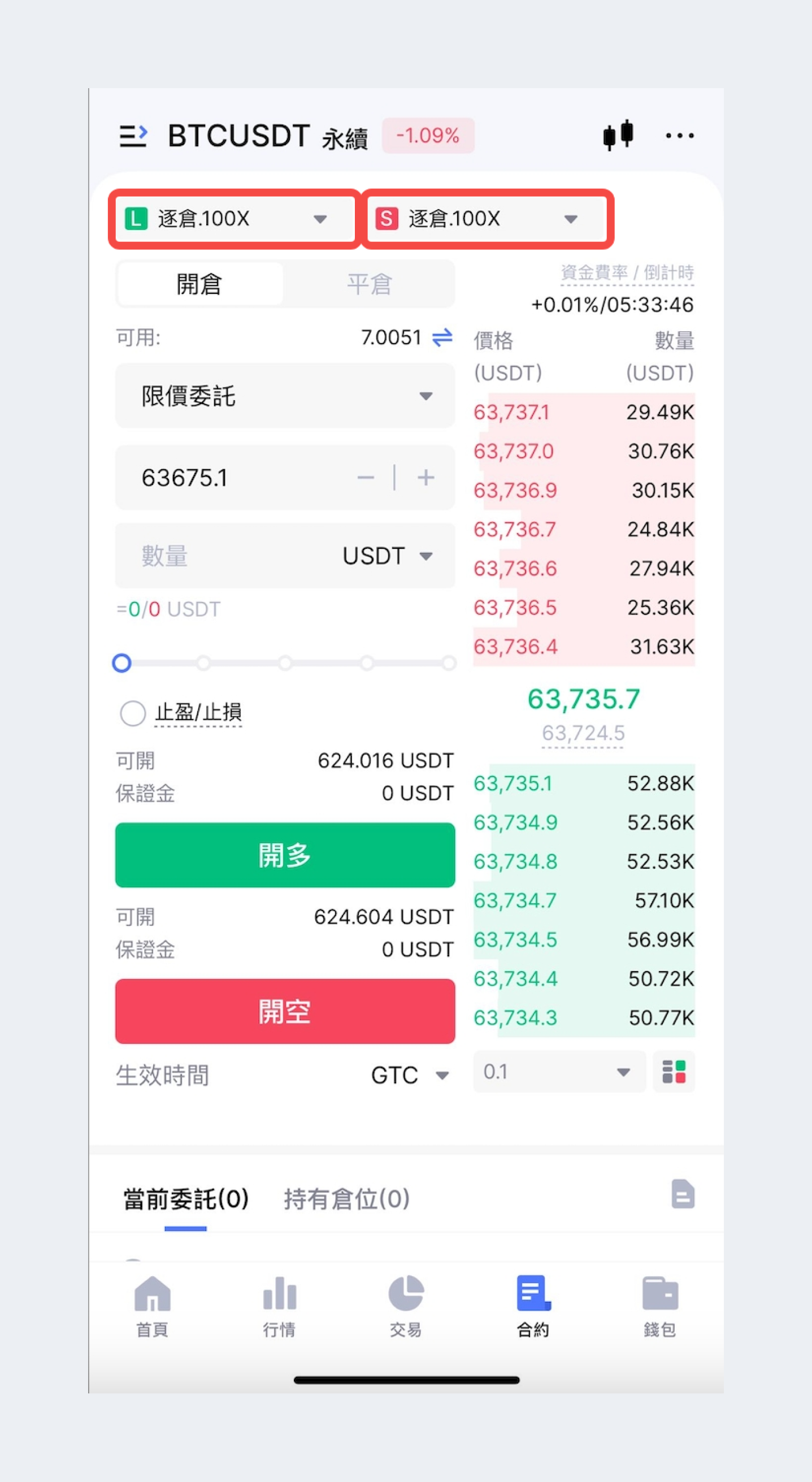This screenshot has width=812, height=1482.
Task: Expand the long 逐倉.100X leverage dropdown
Action: pyautogui.click(x=235, y=219)
